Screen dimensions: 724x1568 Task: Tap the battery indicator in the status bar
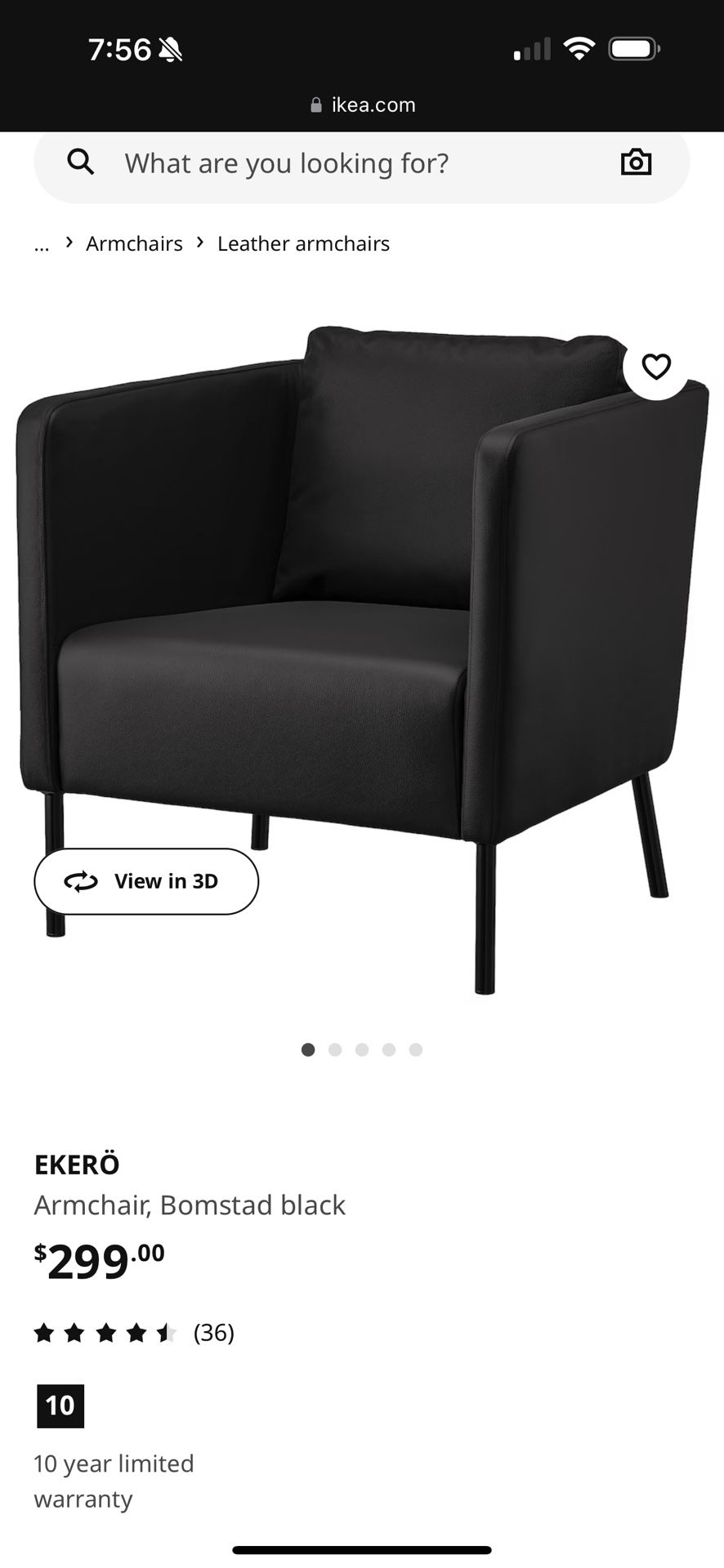point(632,47)
